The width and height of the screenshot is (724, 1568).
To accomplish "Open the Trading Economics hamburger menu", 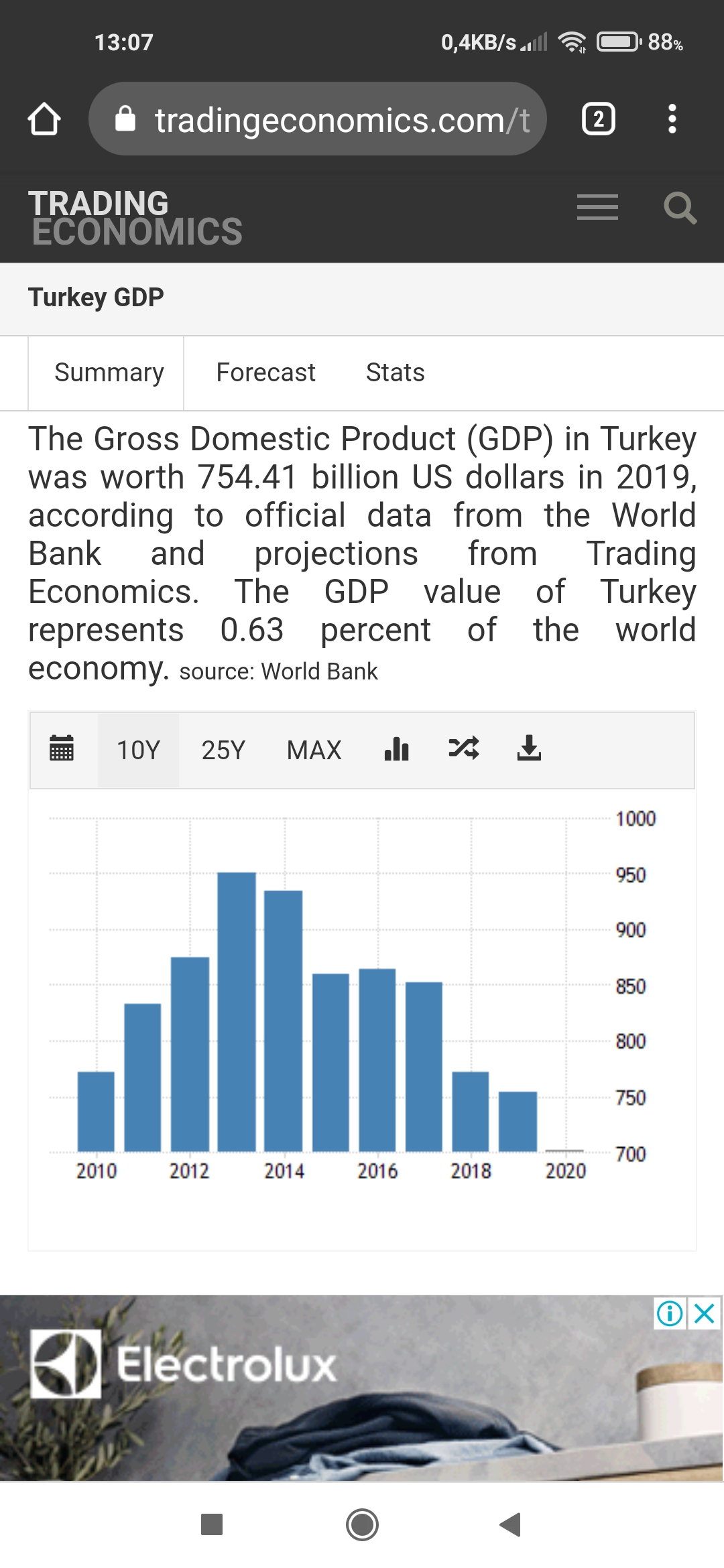I will coord(597,207).
